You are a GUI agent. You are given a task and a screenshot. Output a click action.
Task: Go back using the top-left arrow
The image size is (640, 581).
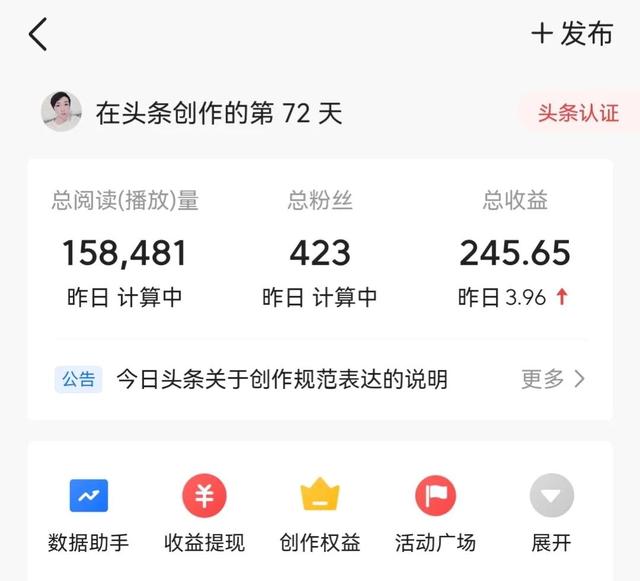pyautogui.click(x=38, y=35)
